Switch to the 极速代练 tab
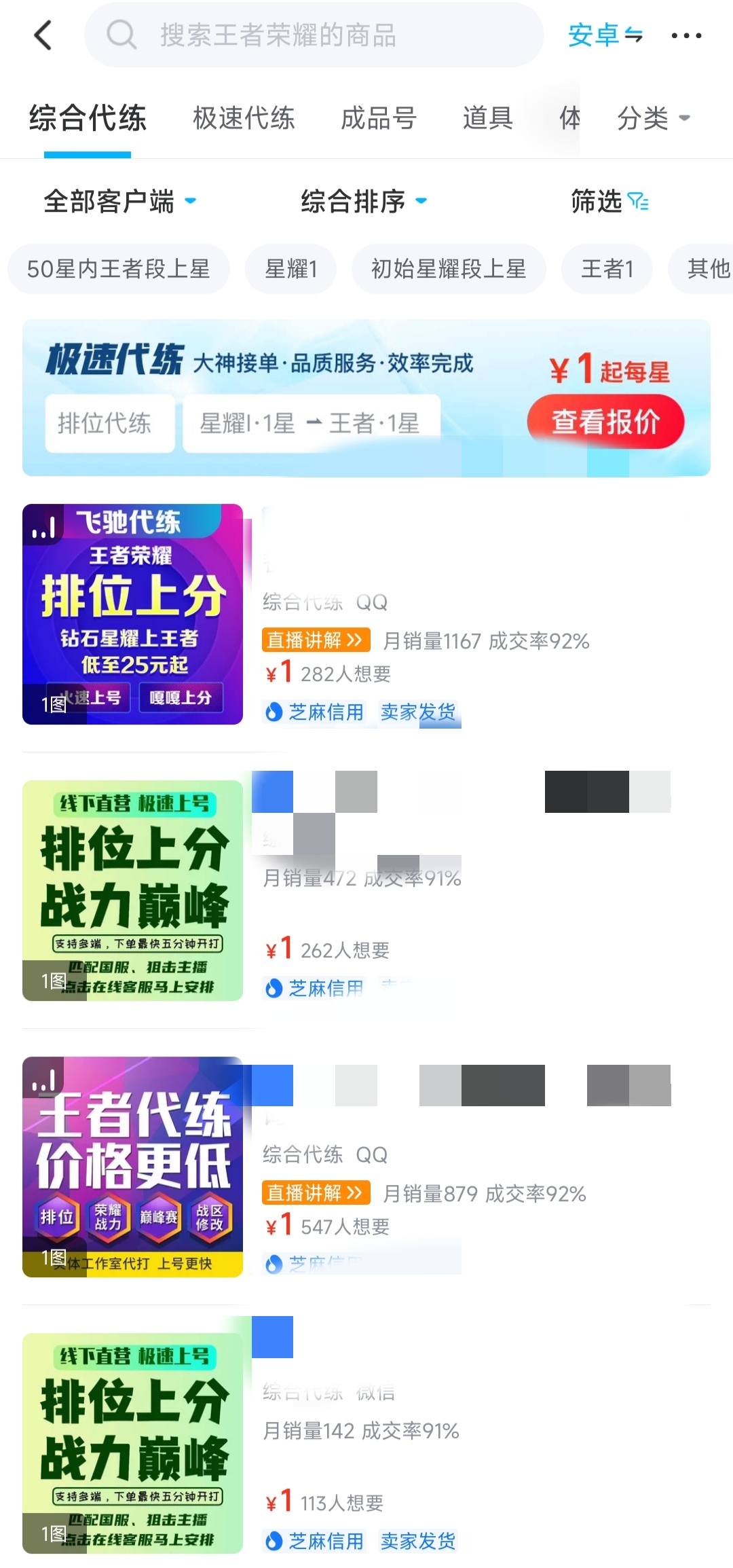 (x=244, y=118)
